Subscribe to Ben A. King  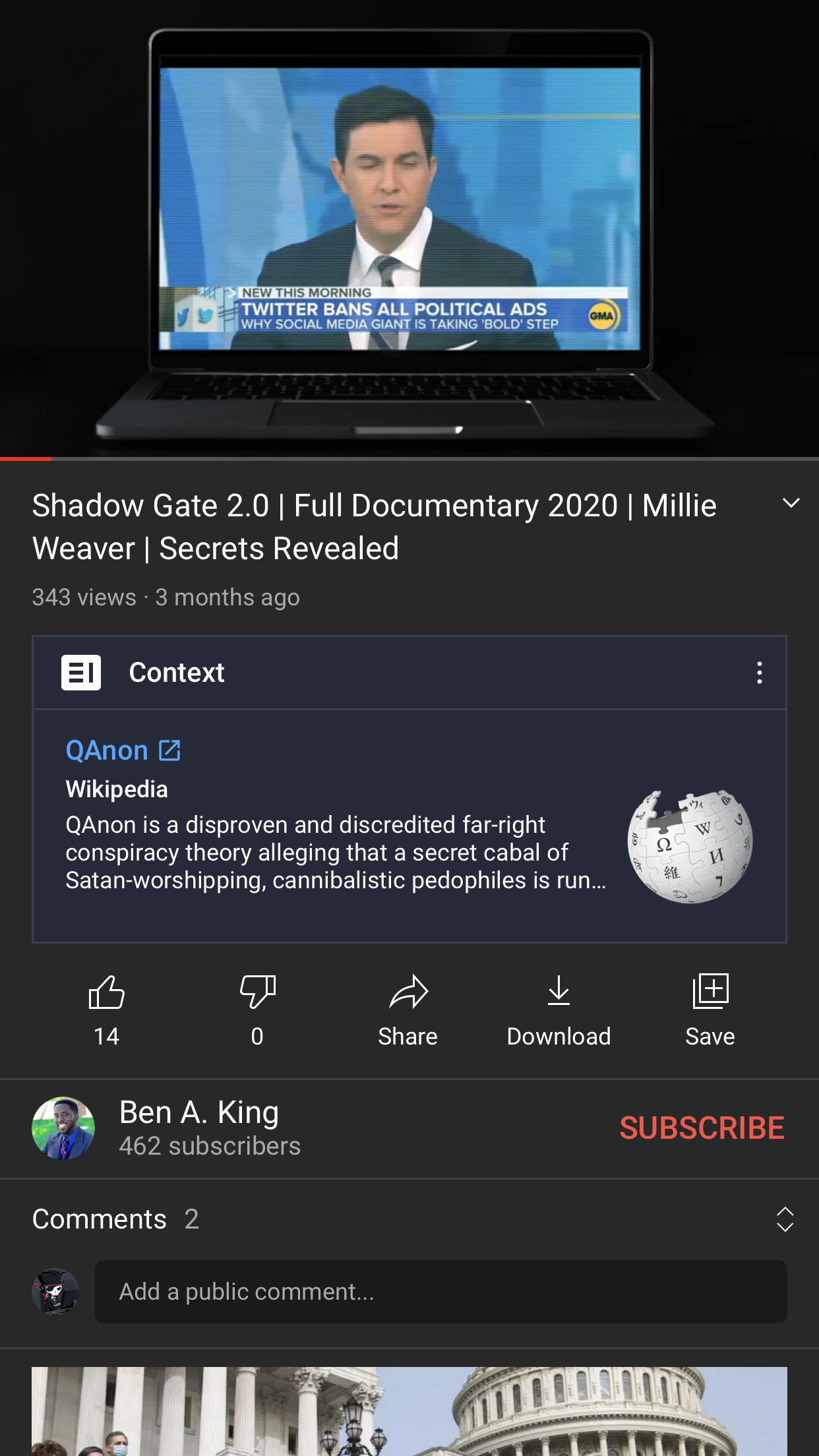point(702,1128)
